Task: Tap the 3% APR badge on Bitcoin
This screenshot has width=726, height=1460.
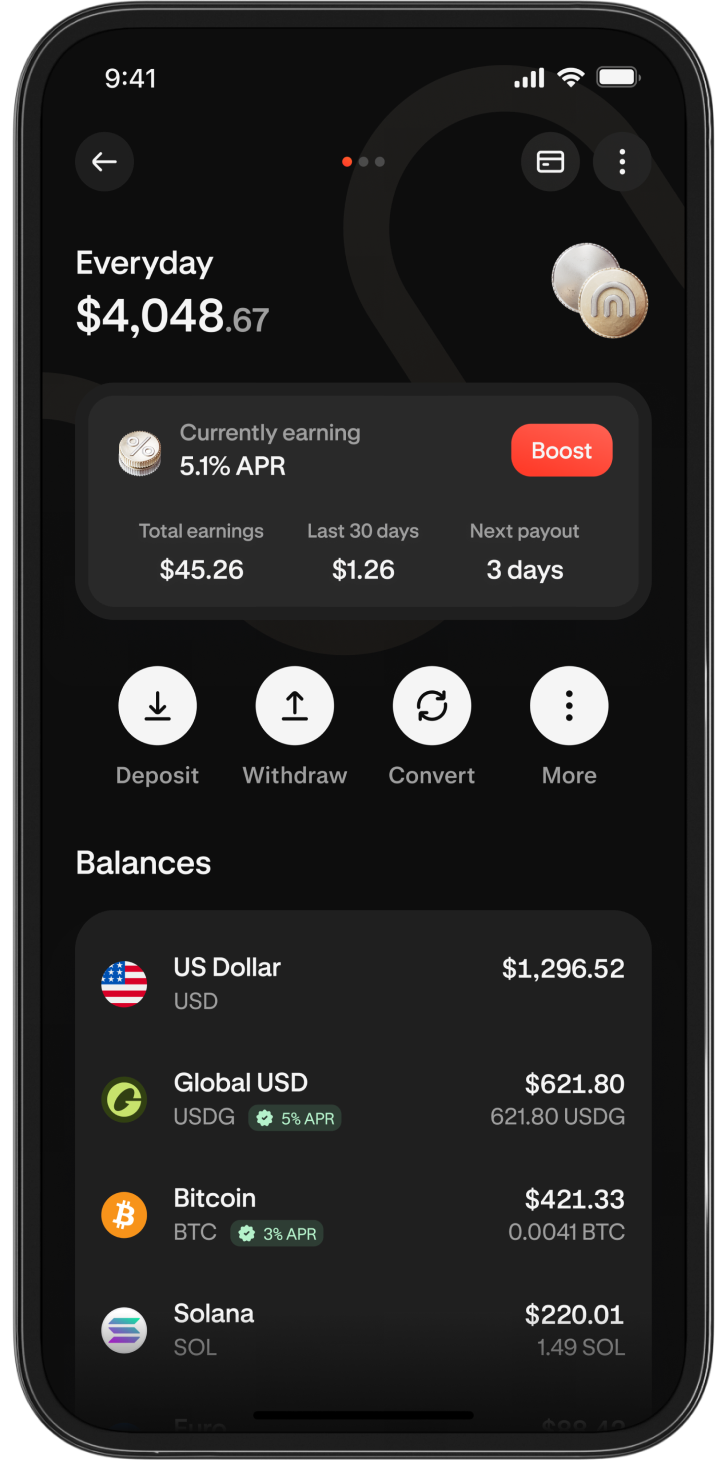Action: 277,1233
